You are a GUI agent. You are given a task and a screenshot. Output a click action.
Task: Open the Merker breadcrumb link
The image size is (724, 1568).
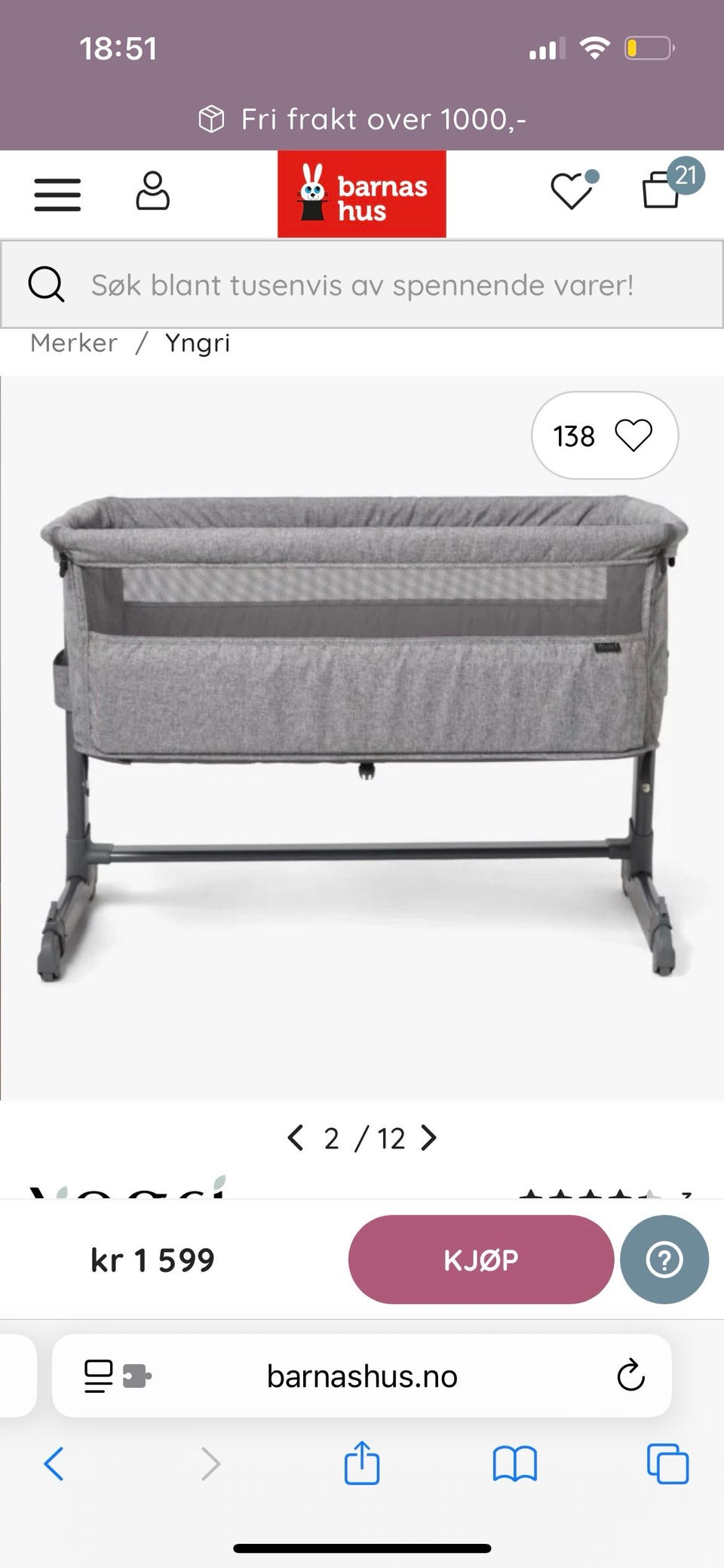click(74, 343)
